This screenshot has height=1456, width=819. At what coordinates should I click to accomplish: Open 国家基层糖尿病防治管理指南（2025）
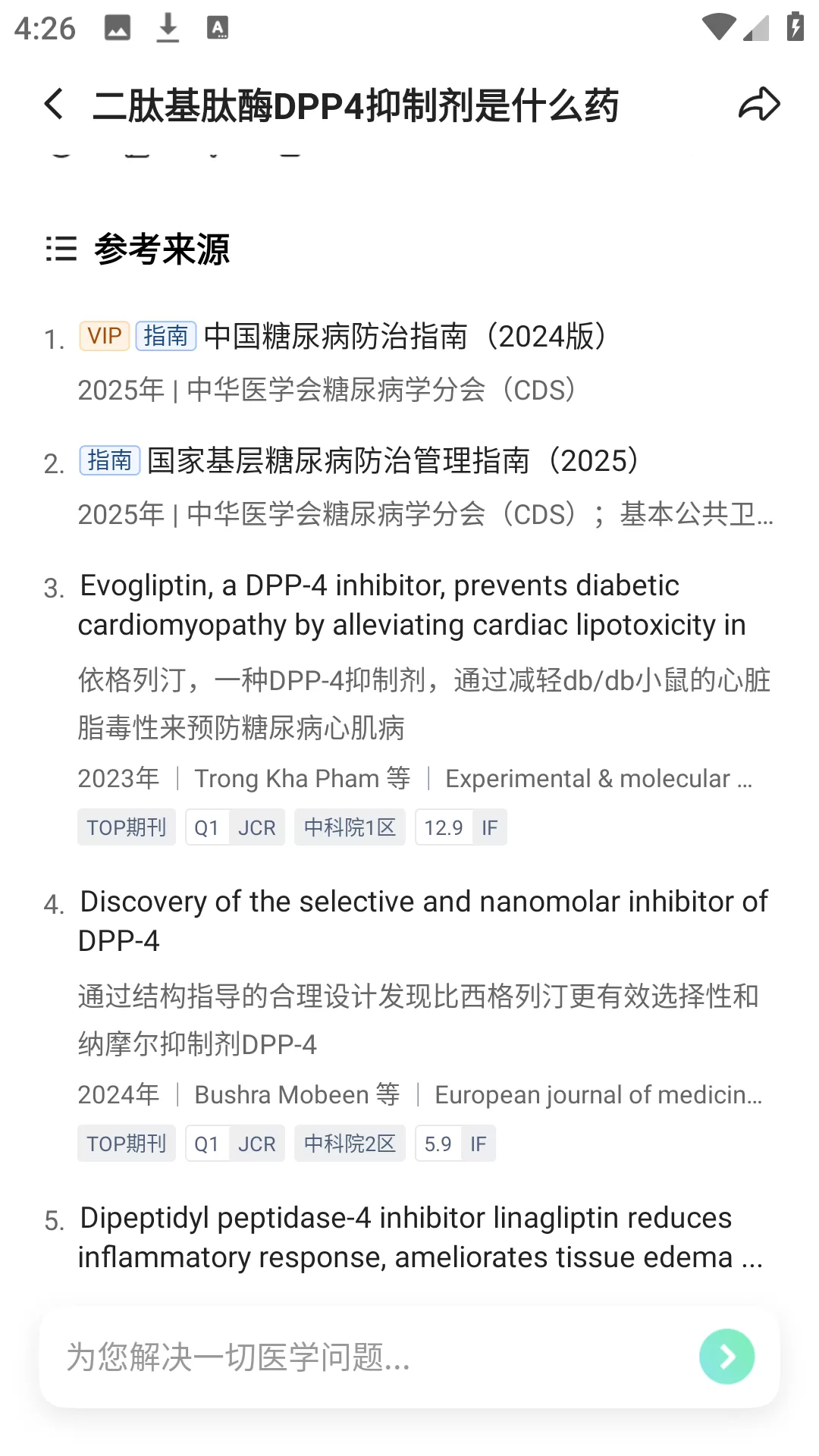pos(391,461)
